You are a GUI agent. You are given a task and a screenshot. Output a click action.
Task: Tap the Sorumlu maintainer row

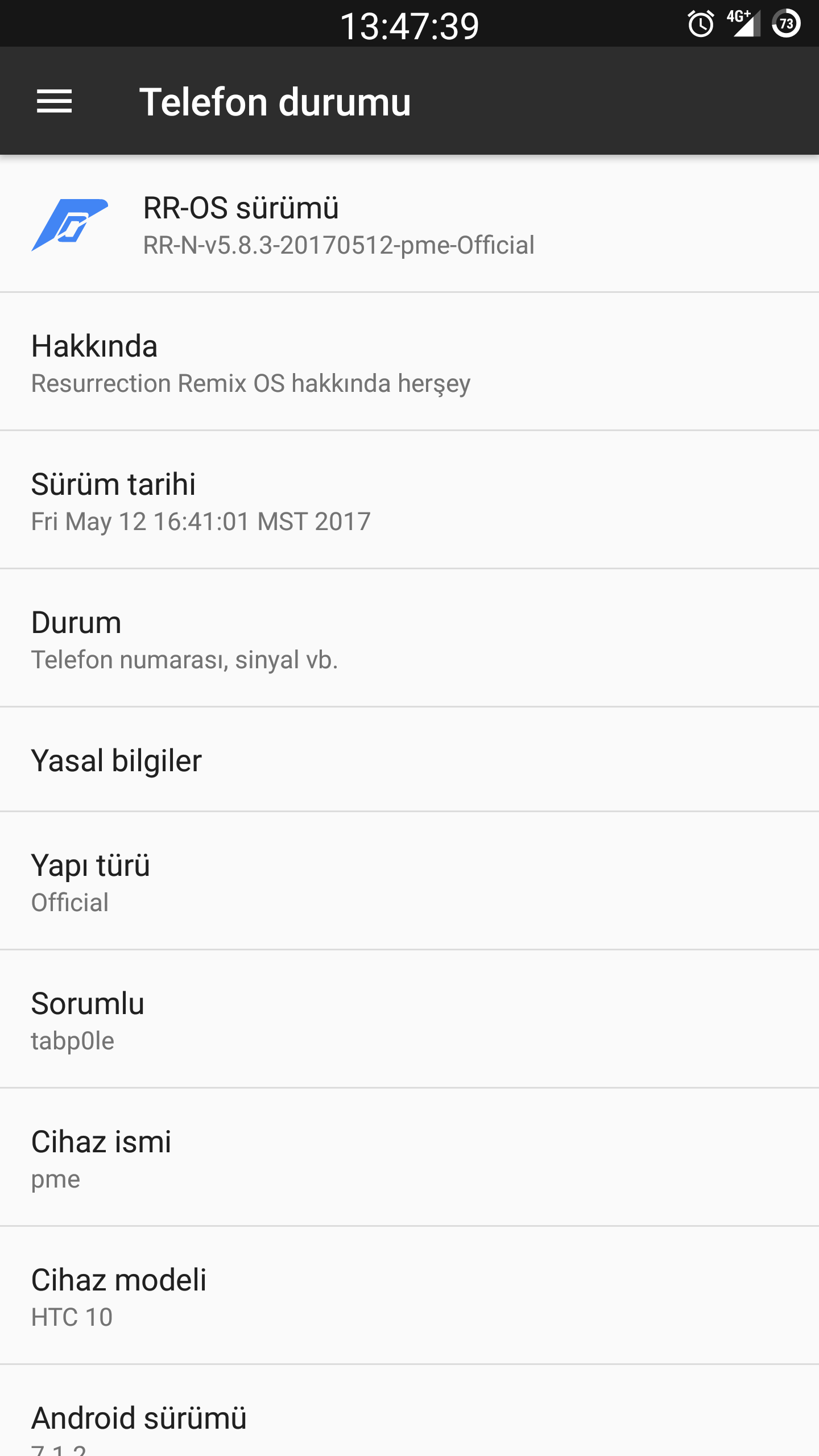tap(409, 1019)
